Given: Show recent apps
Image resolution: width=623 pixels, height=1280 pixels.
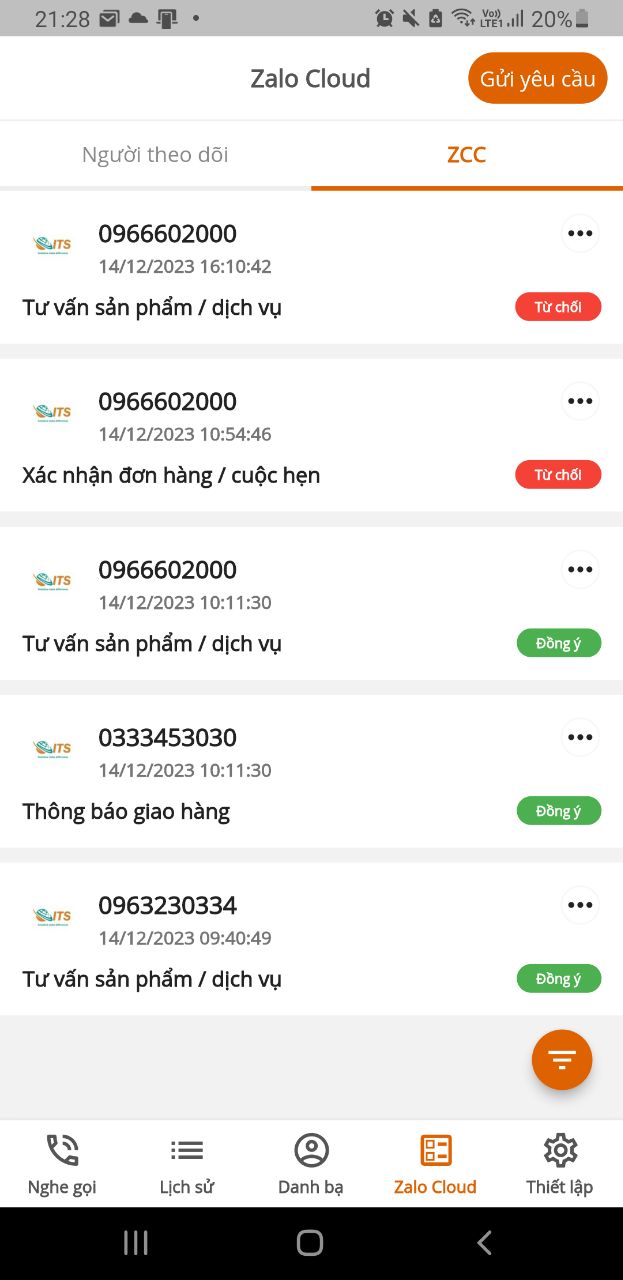Looking at the screenshot, I should tap(135, 1243).
